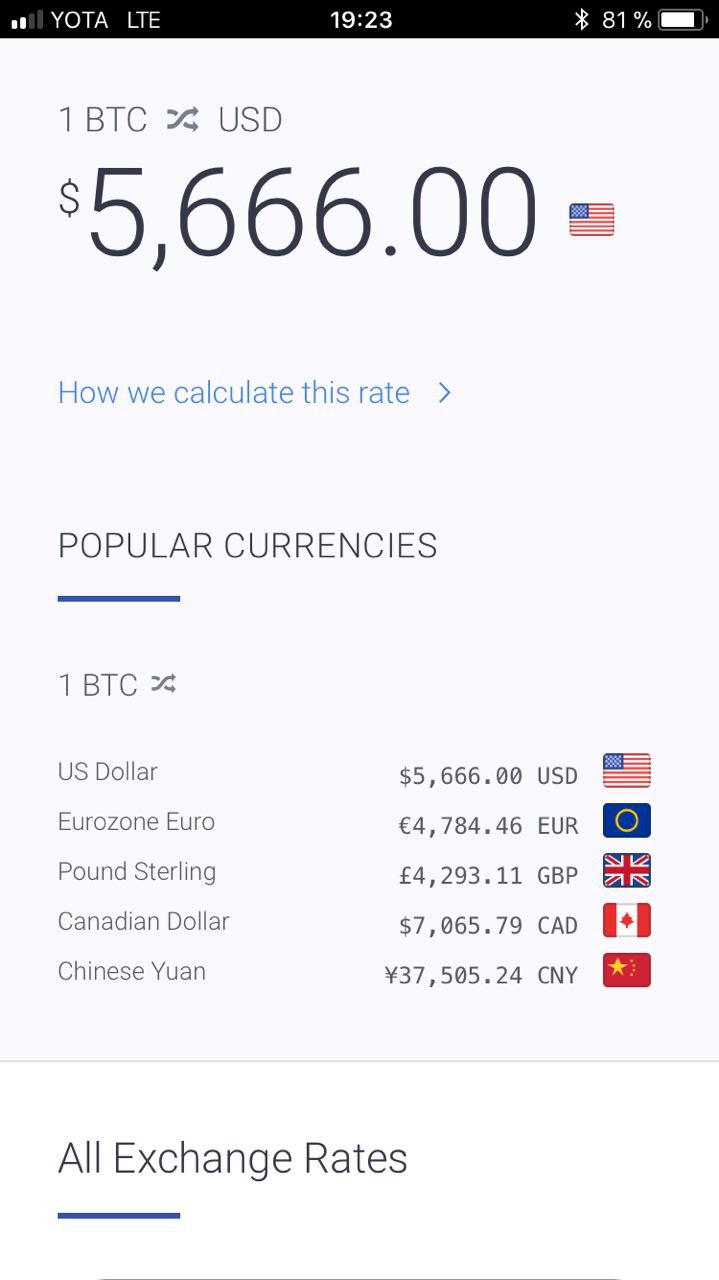
Task: Open the Canadian Dollar row
Action: coord(354,923)
